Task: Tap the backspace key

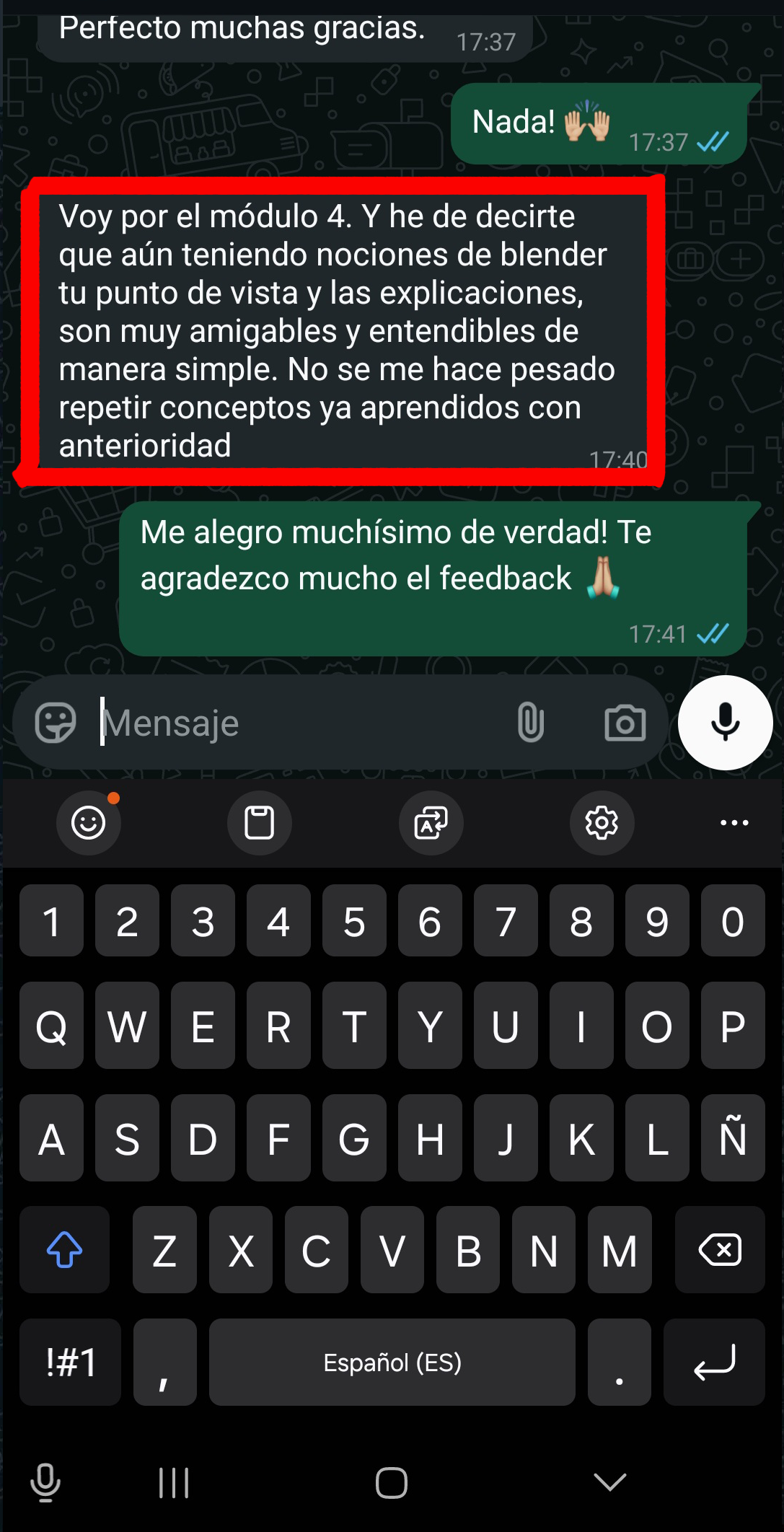Action: click(719, 1249)
